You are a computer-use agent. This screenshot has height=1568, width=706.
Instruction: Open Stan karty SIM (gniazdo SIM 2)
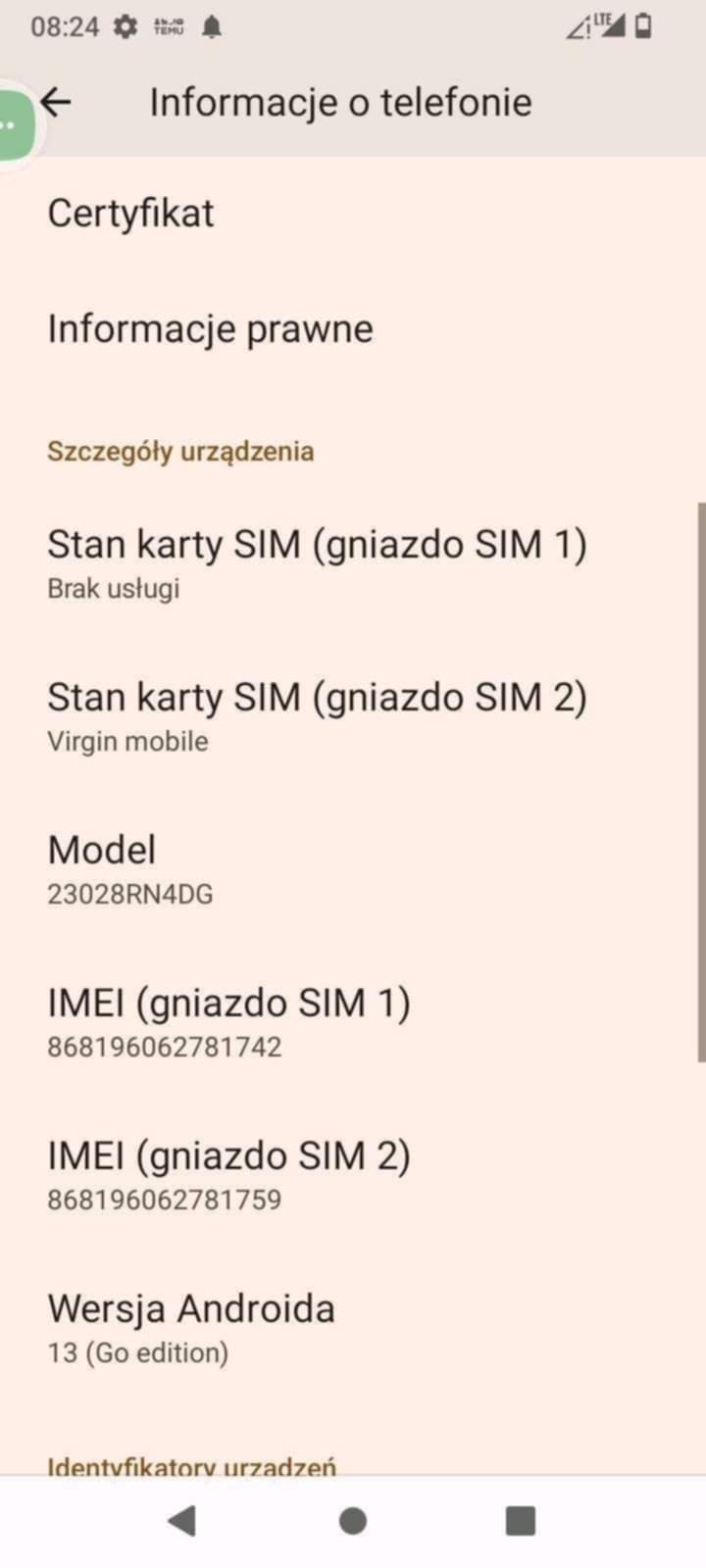pos(353,715)
